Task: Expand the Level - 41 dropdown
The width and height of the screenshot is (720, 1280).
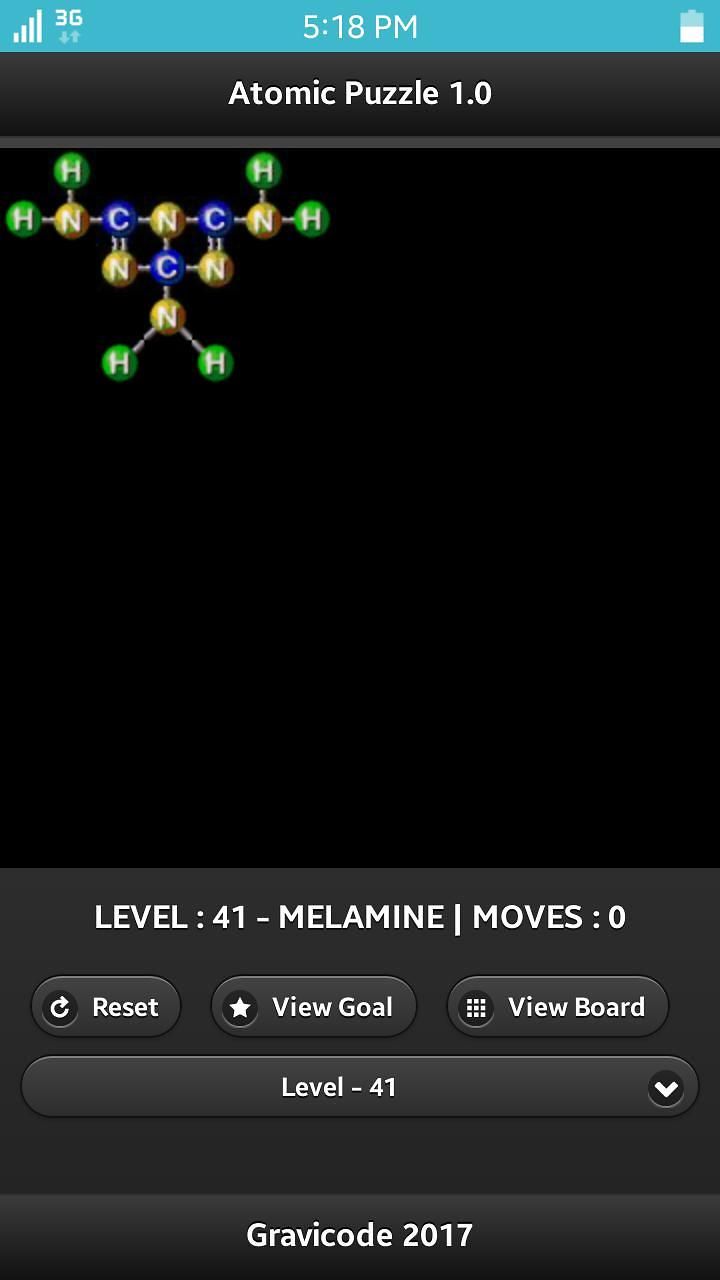Action: [x=360, y=1087]
